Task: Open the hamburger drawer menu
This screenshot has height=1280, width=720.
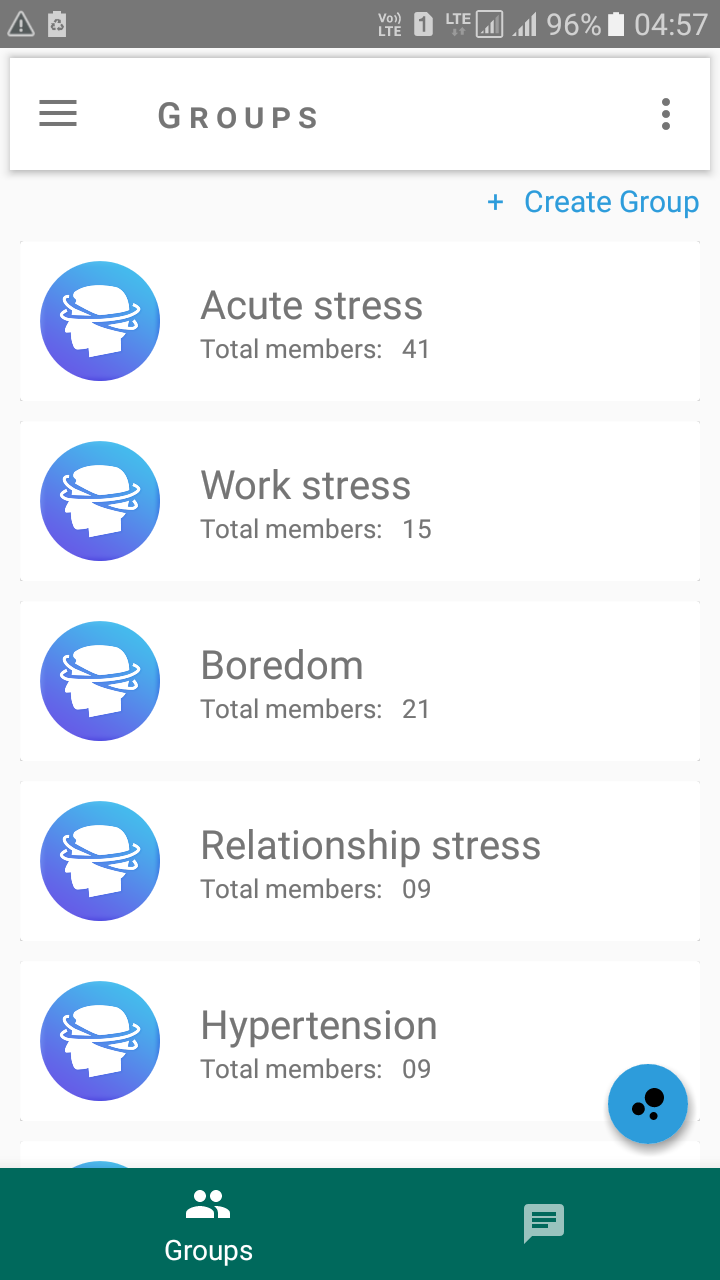Action: click(x=58, y=114)
